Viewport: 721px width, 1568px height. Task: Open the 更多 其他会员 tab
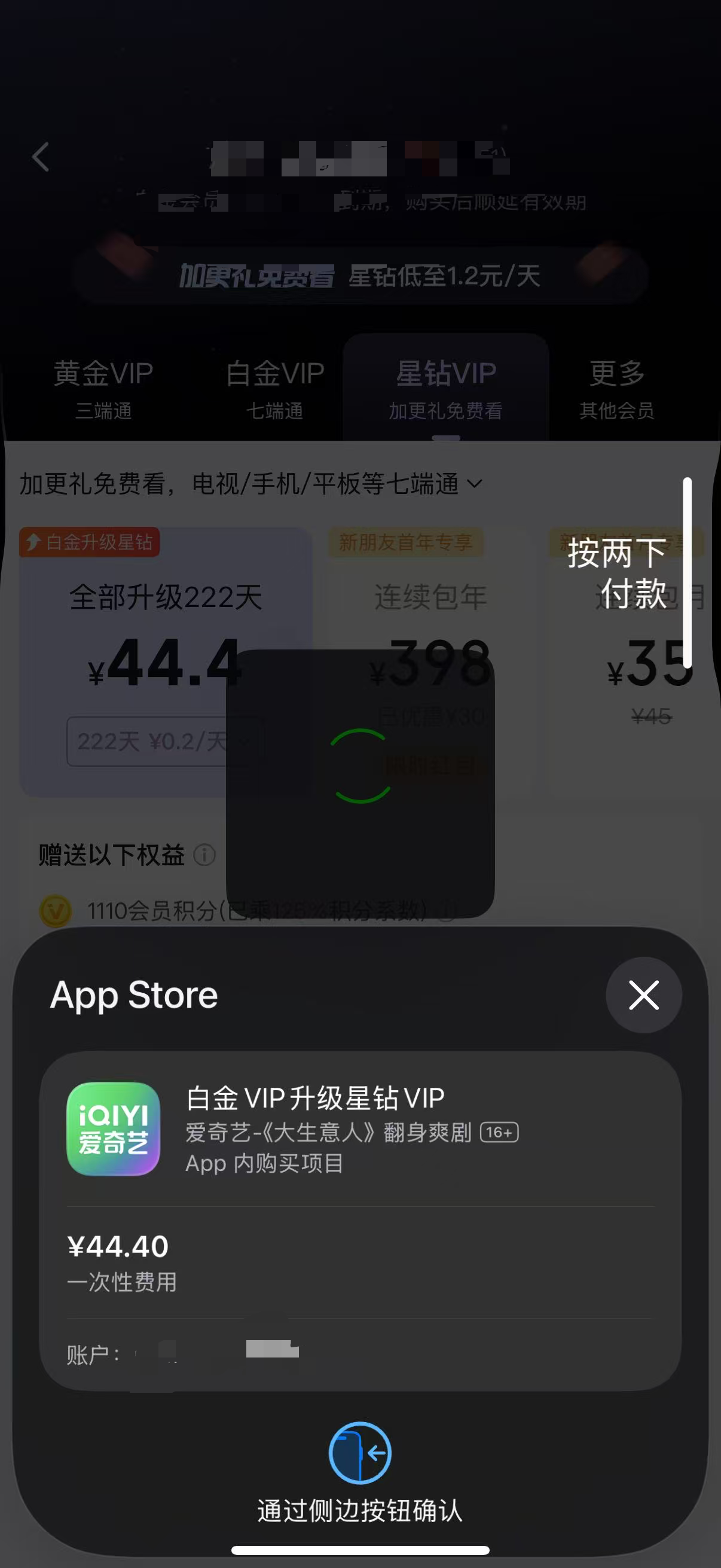(x=616, y=387)
